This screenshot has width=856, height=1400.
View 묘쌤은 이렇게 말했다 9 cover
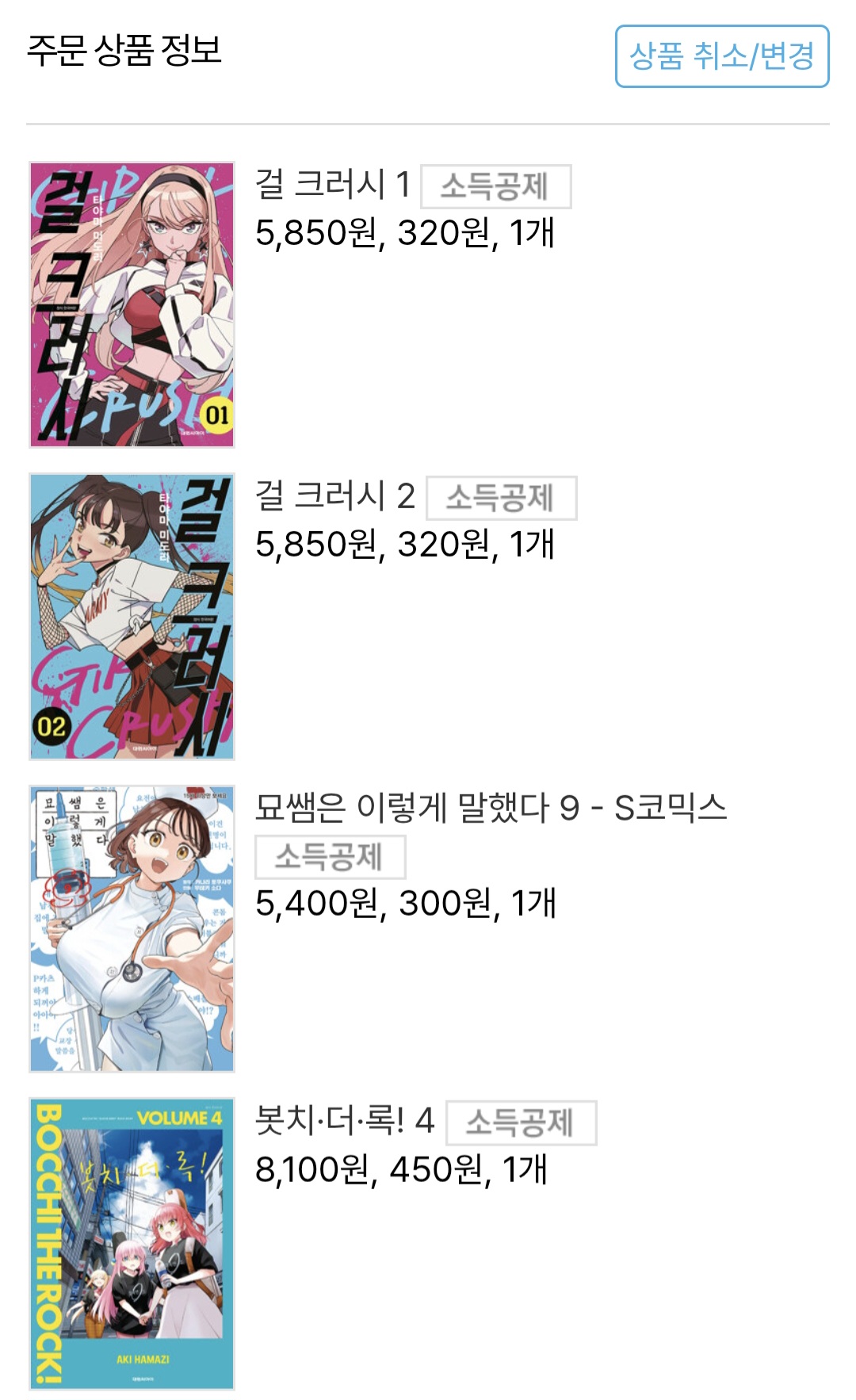click(132, 928)
